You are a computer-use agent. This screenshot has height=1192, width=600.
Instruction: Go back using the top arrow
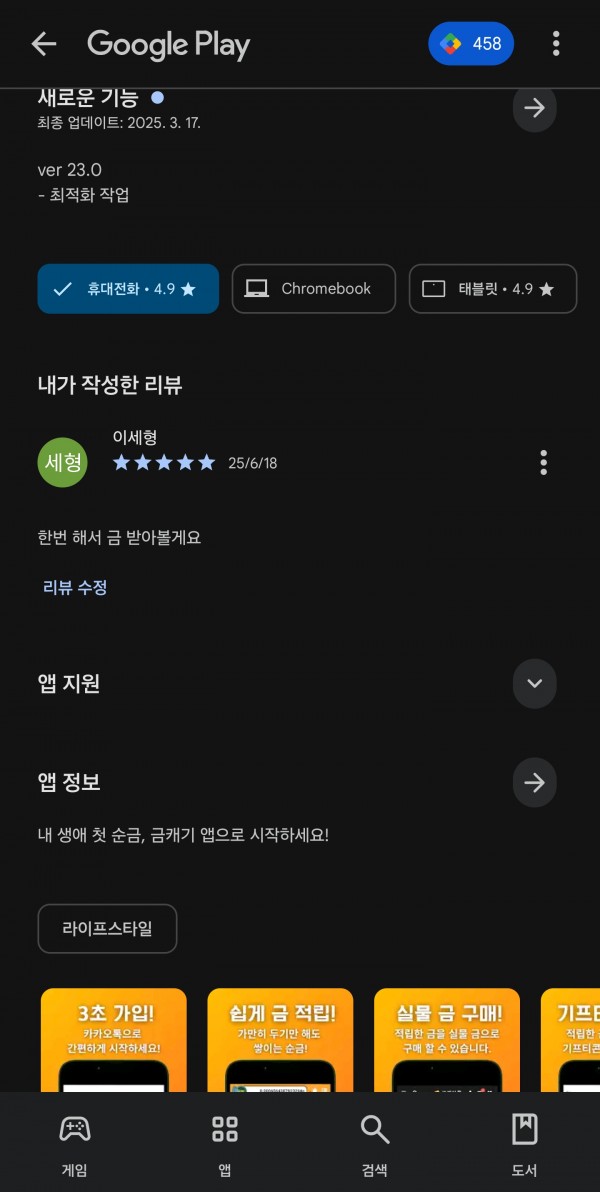[x=44, y=44]
